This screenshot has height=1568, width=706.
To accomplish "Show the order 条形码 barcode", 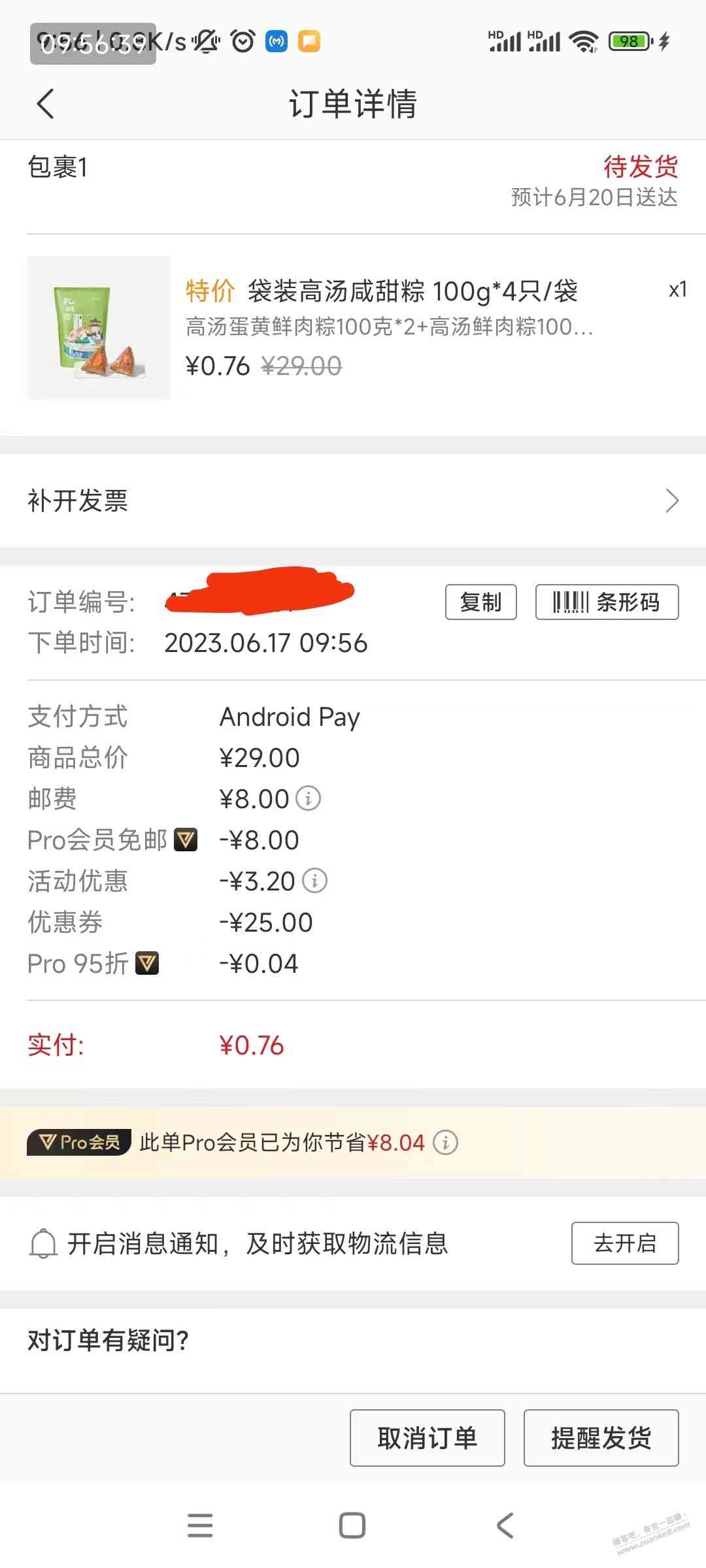I will point(607,602).
